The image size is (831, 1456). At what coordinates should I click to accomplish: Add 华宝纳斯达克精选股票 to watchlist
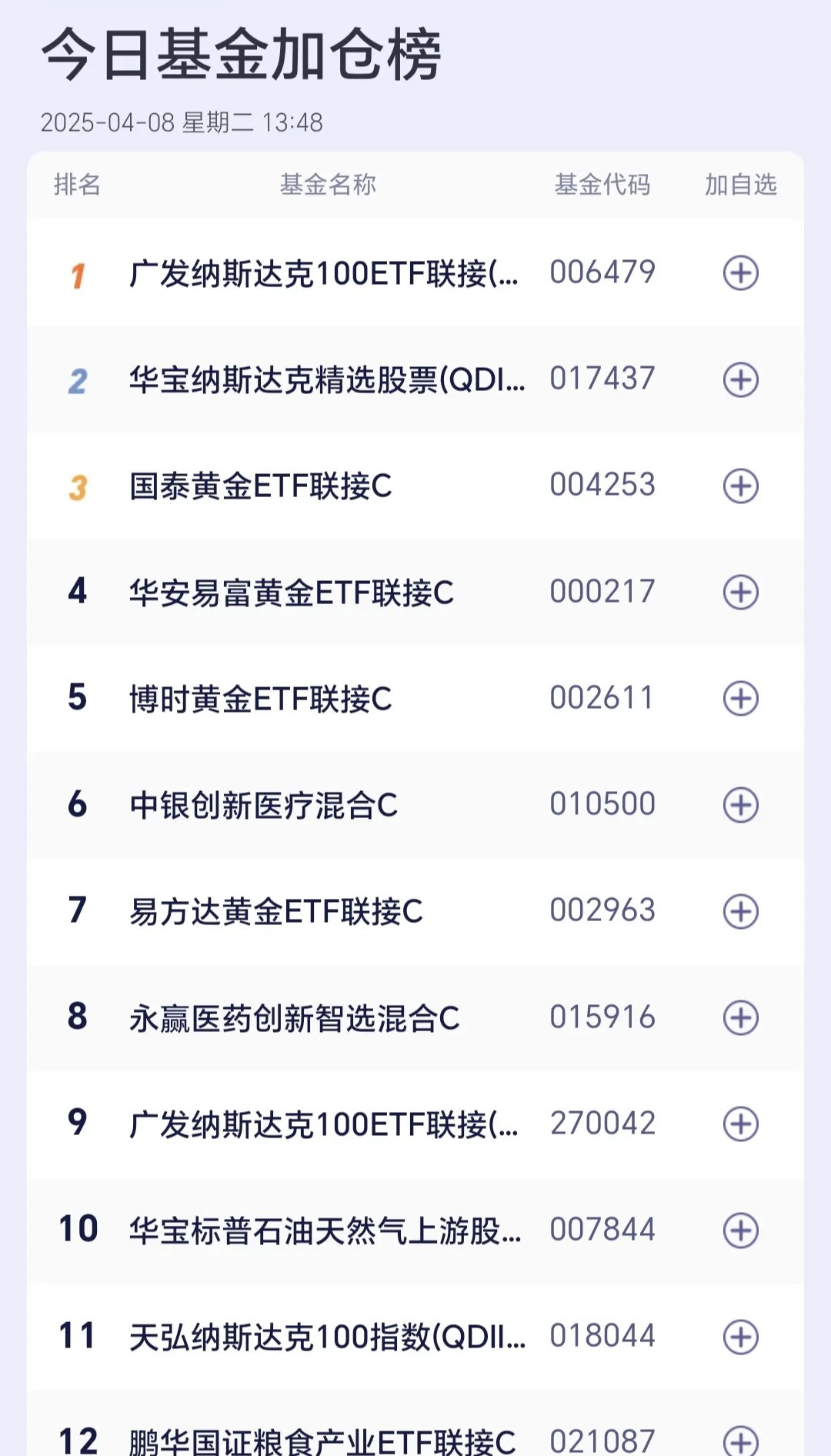[741, 379]
